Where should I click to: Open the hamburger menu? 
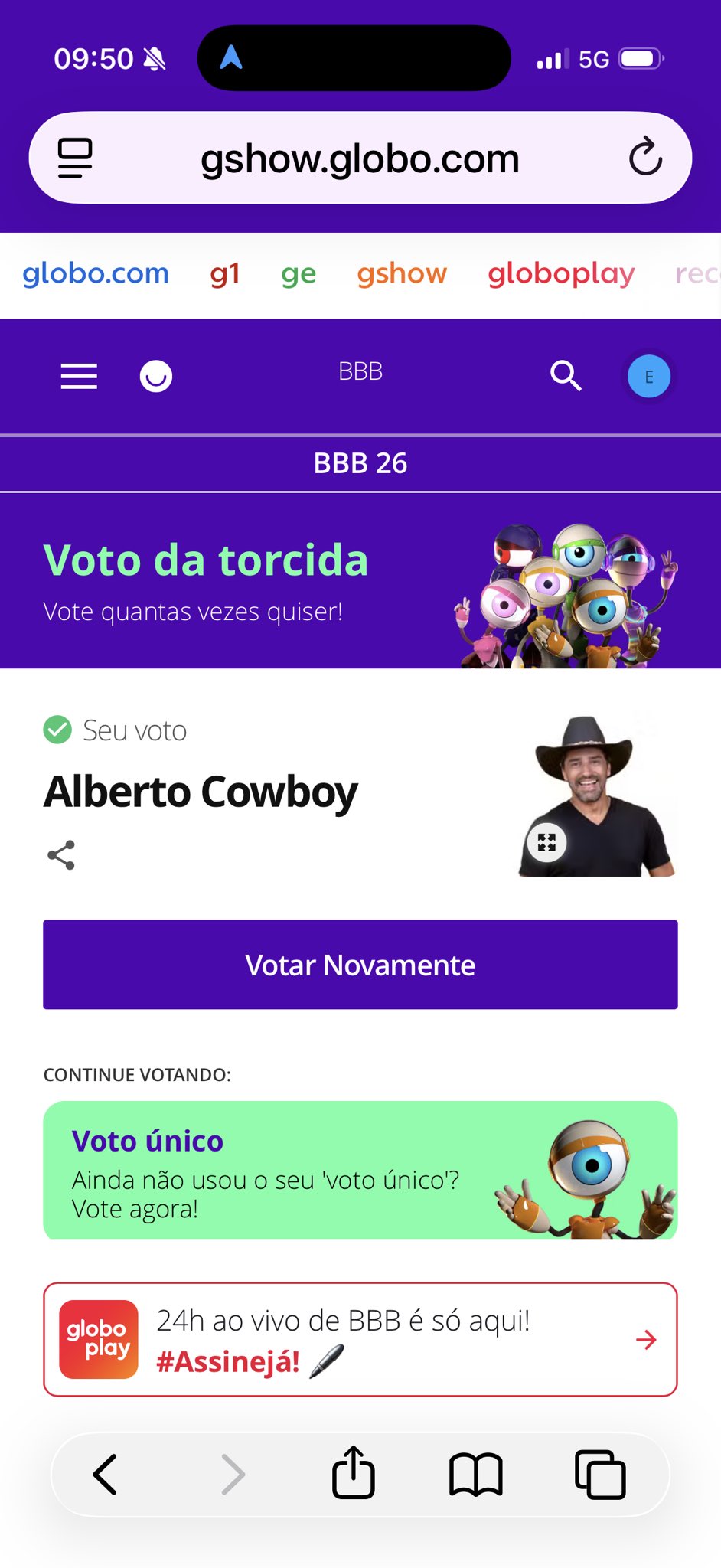tap(79, 376)
